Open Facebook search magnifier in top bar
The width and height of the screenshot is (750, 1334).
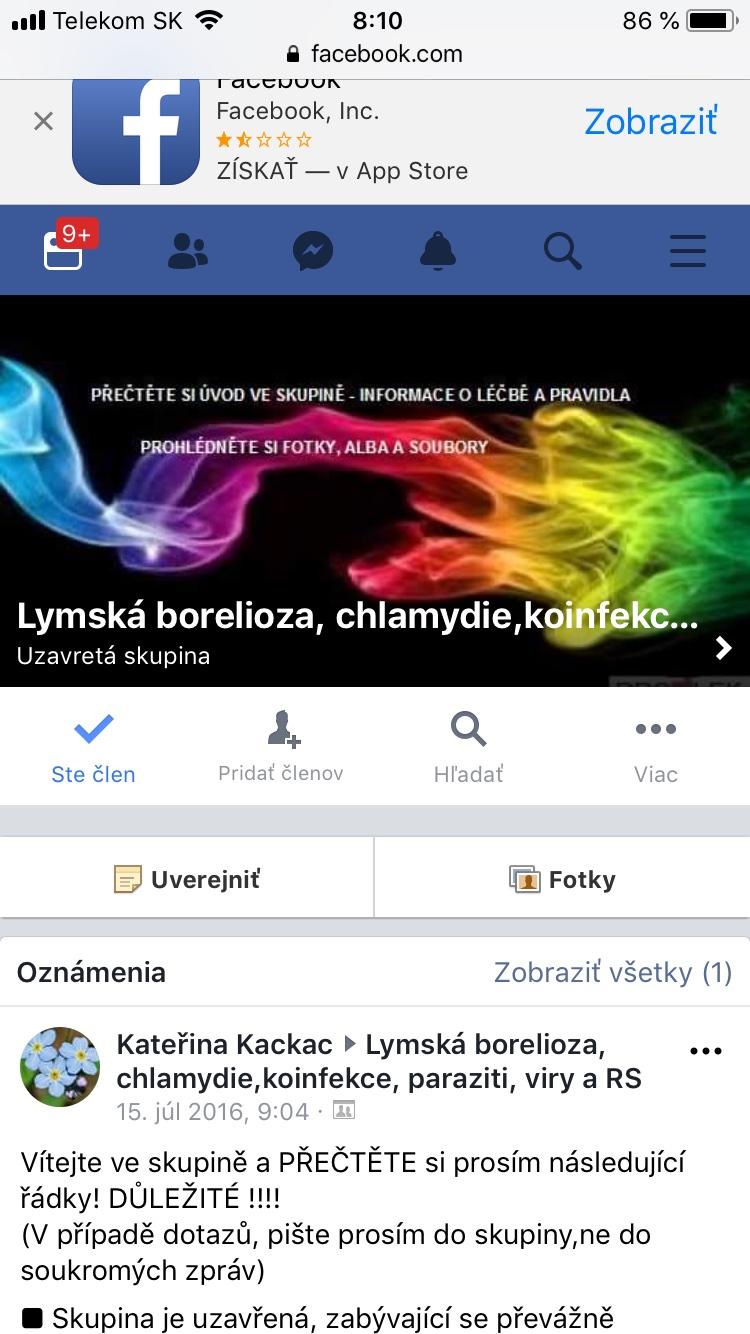pos(563,251)
